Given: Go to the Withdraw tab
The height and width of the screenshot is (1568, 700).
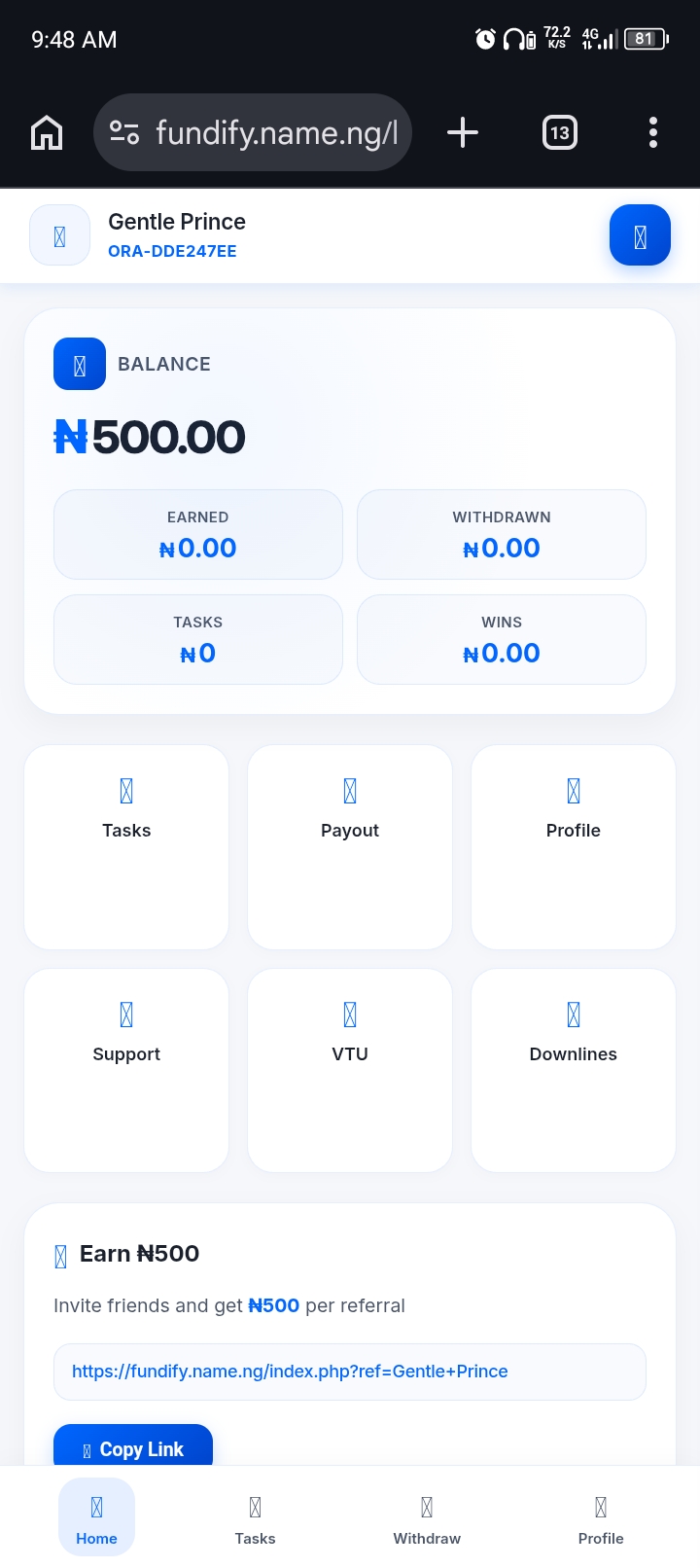Looking at the screenshot, I should click(427, 1517).
